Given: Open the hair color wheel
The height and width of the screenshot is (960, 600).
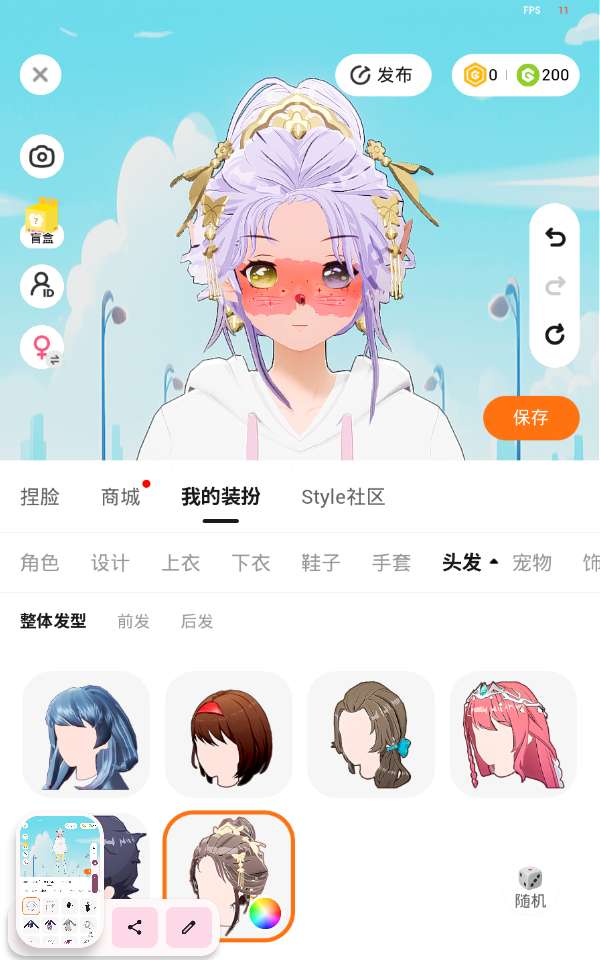Looking at the screenshot, I should point(265,913).
